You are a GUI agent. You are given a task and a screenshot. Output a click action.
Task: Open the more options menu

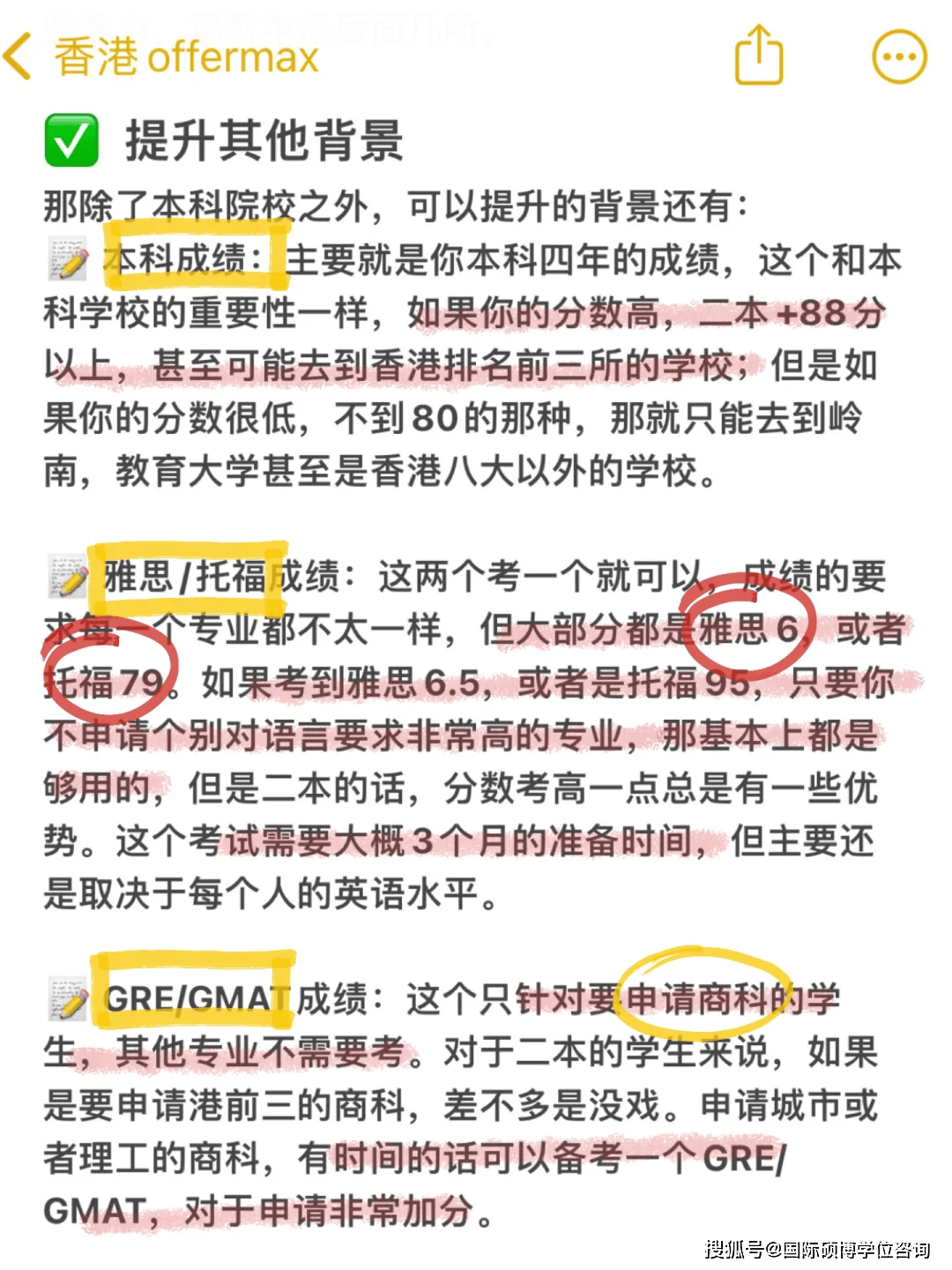click(x=899, y=56)
